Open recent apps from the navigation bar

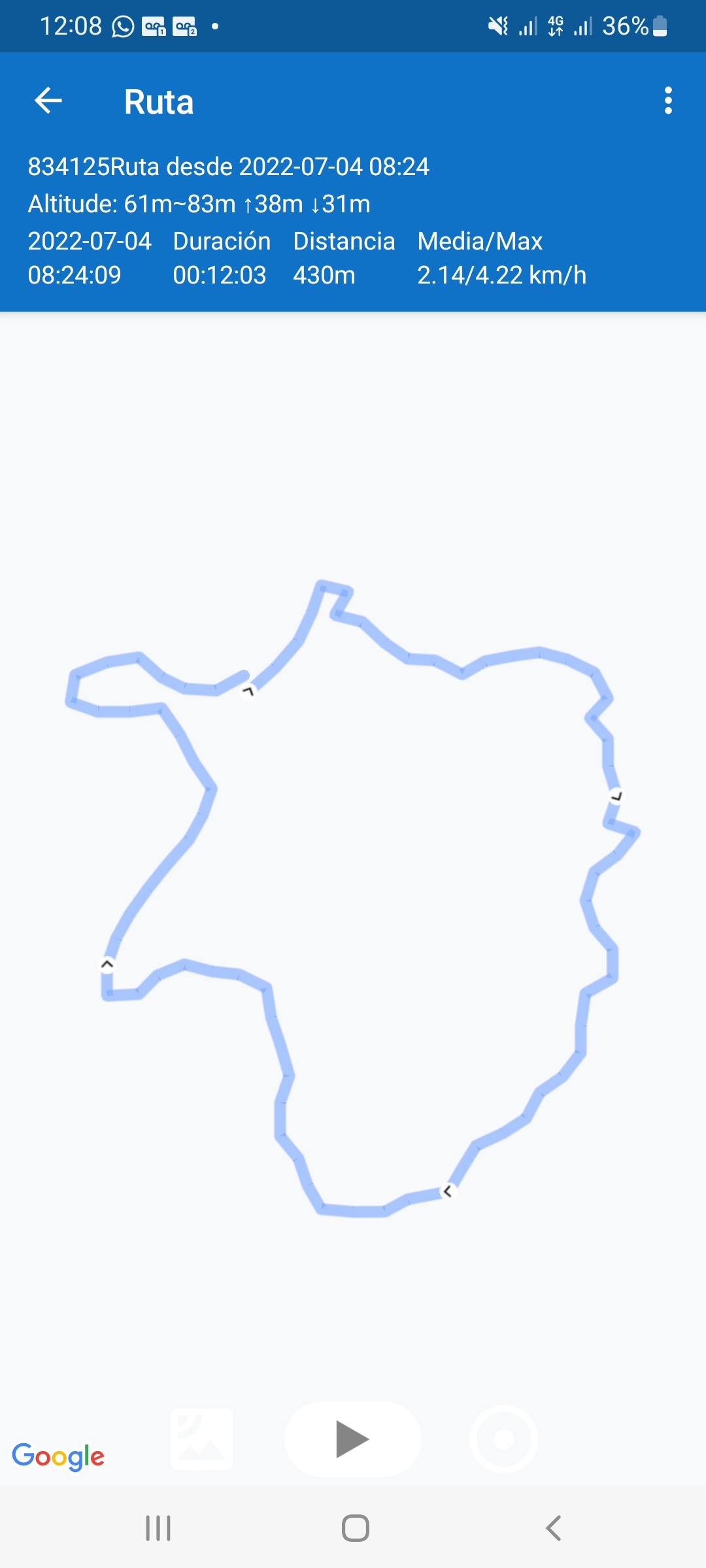point(158,1528)
